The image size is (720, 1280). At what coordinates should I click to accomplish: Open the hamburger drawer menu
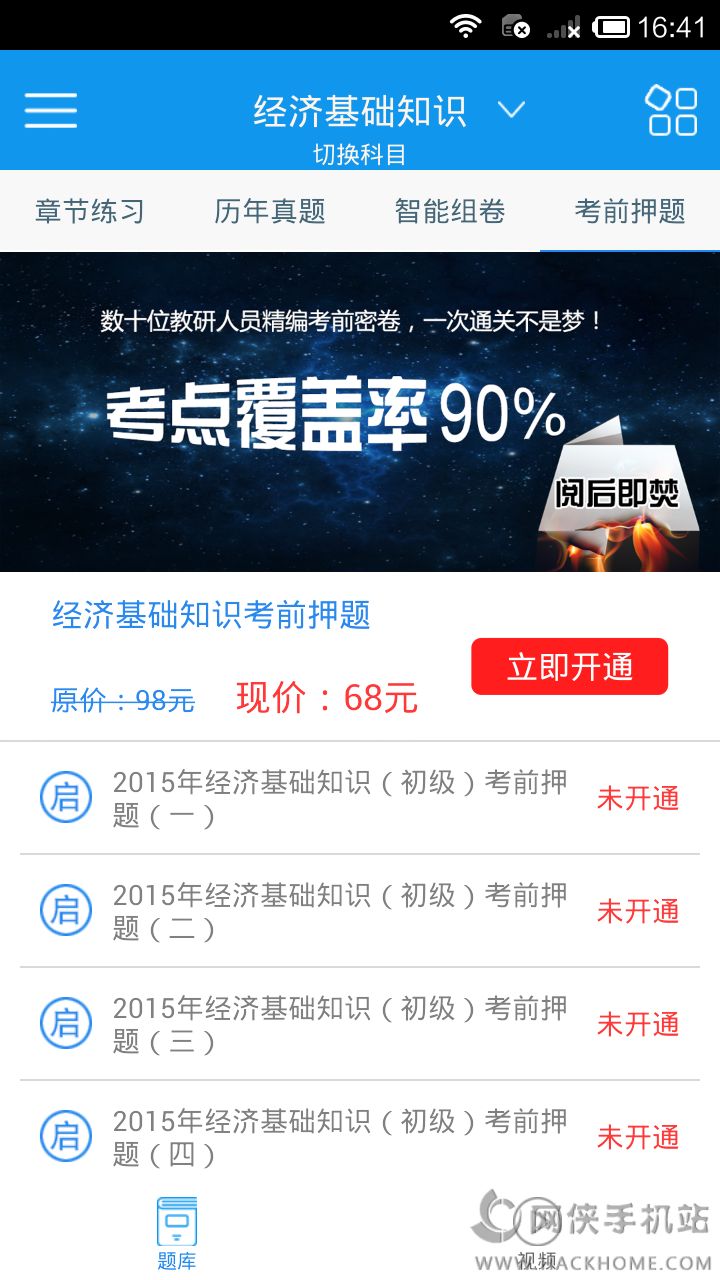coord(51,110)
